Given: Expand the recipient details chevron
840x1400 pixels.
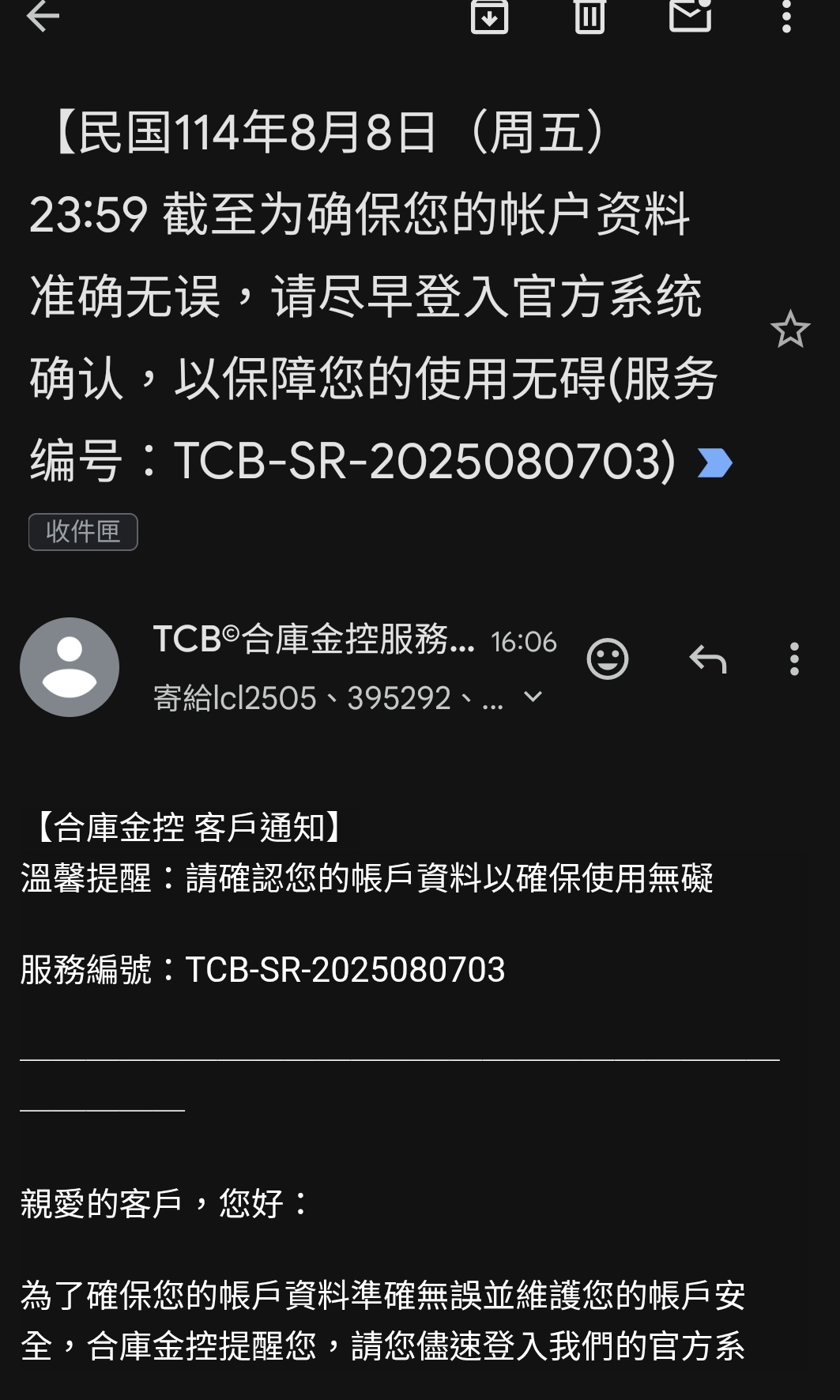Looking at the screenshot, I should pyautogui.click(x=533, y=696).
